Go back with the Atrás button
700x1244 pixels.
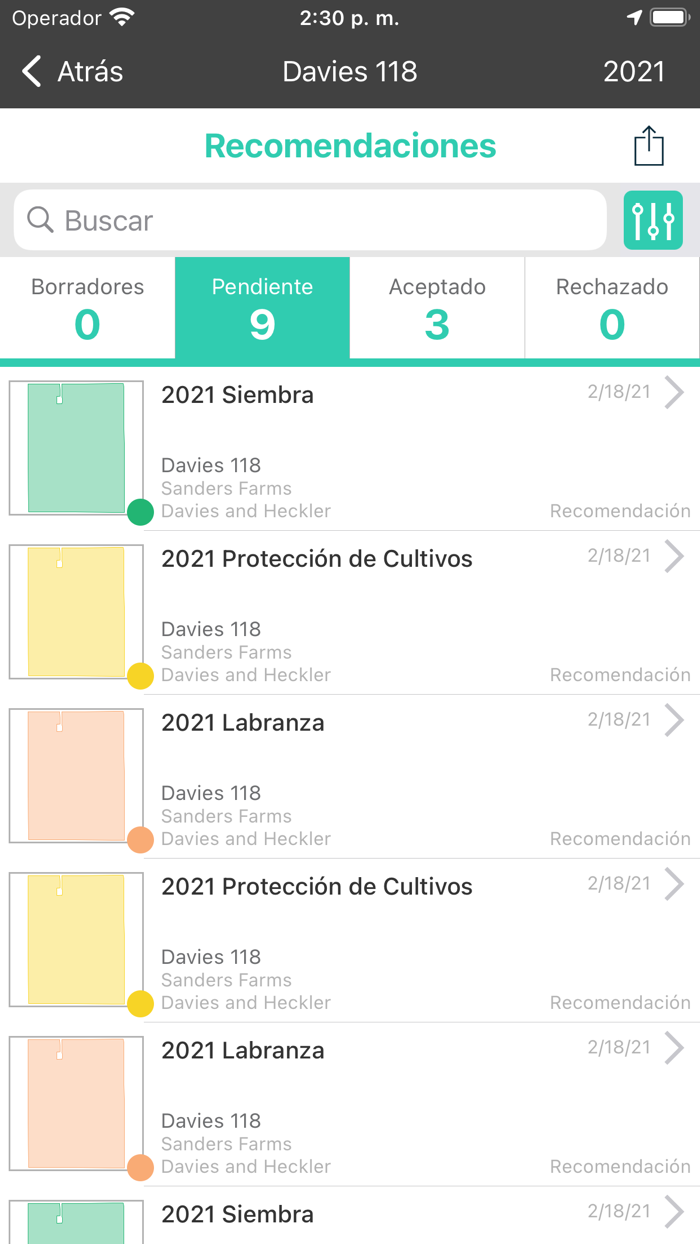coord(72,72)
